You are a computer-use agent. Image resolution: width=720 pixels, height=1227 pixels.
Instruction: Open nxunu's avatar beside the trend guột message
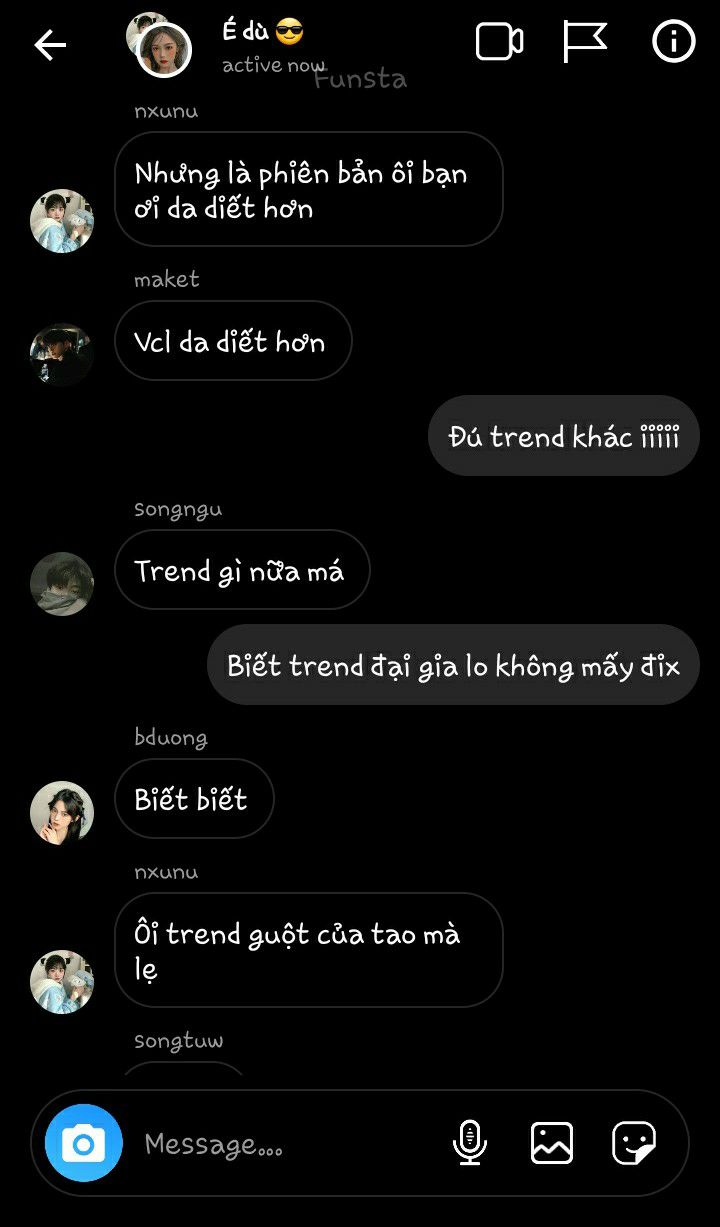click(x=62, y=982)
